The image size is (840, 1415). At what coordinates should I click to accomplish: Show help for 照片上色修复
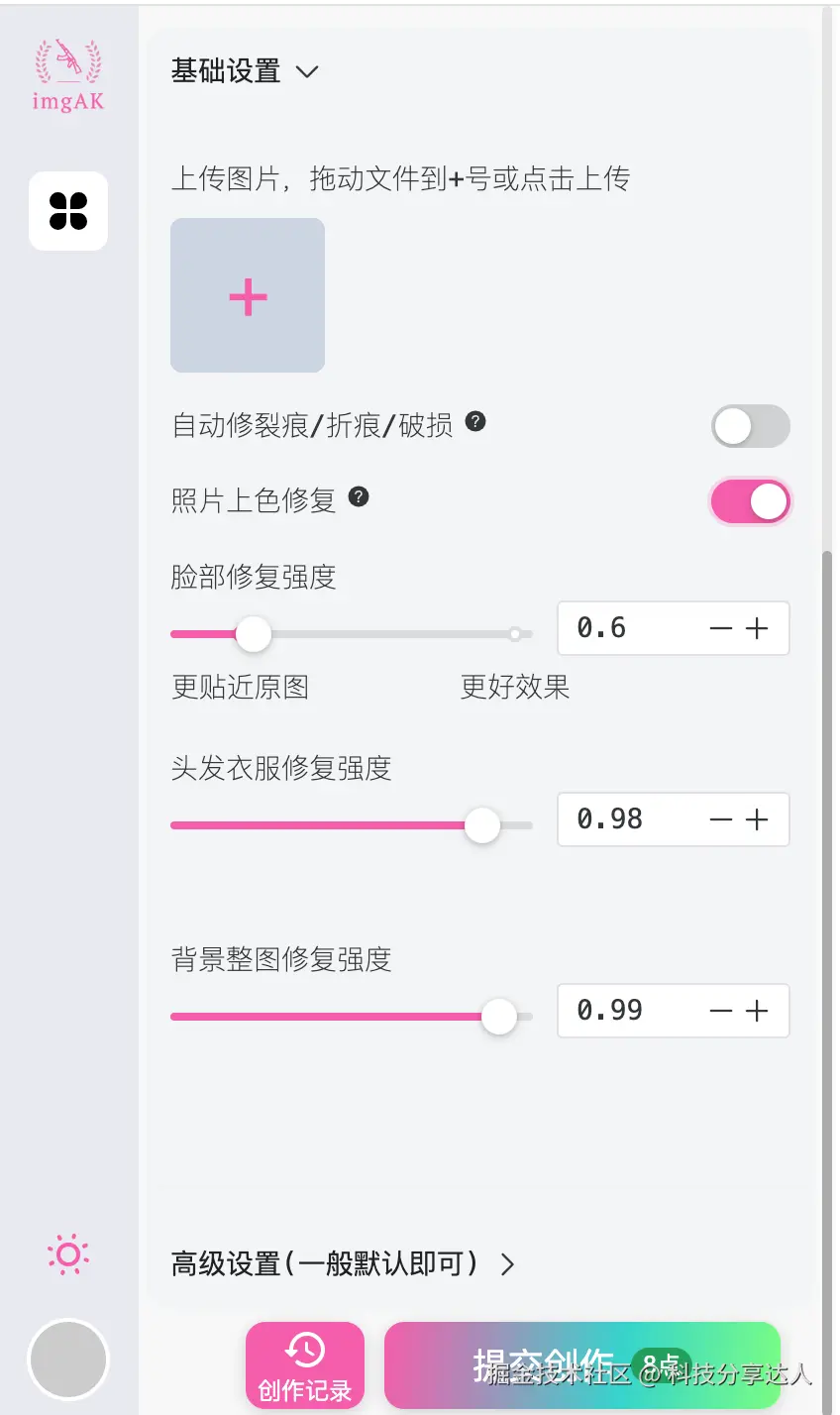(359, 497)
